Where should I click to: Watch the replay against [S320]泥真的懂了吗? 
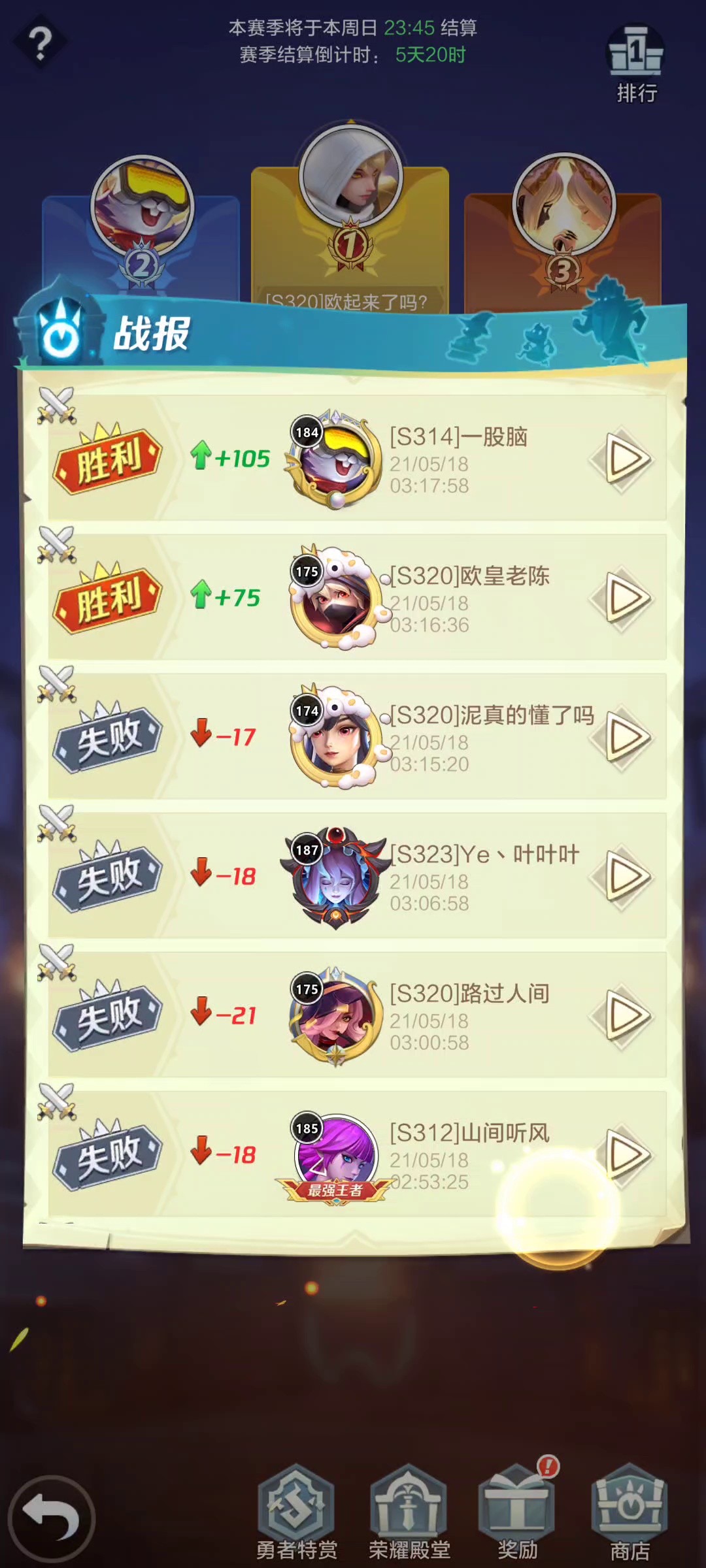pos(626,738)
